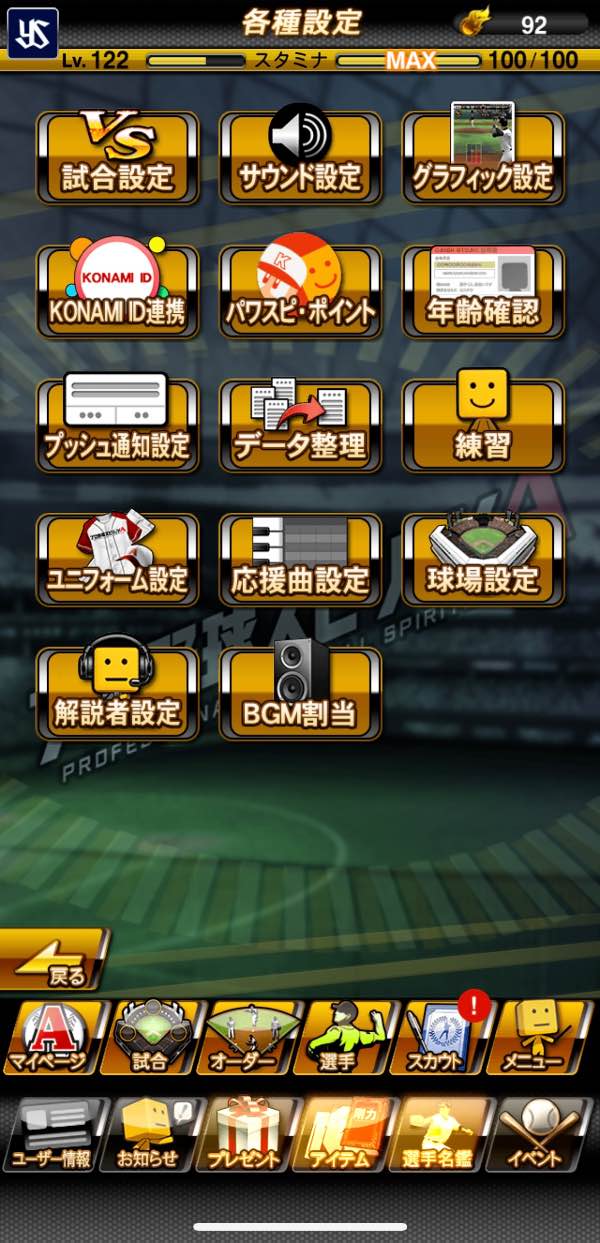
Task: Open パワスピ・ポイント
Action: coord(300,293)
